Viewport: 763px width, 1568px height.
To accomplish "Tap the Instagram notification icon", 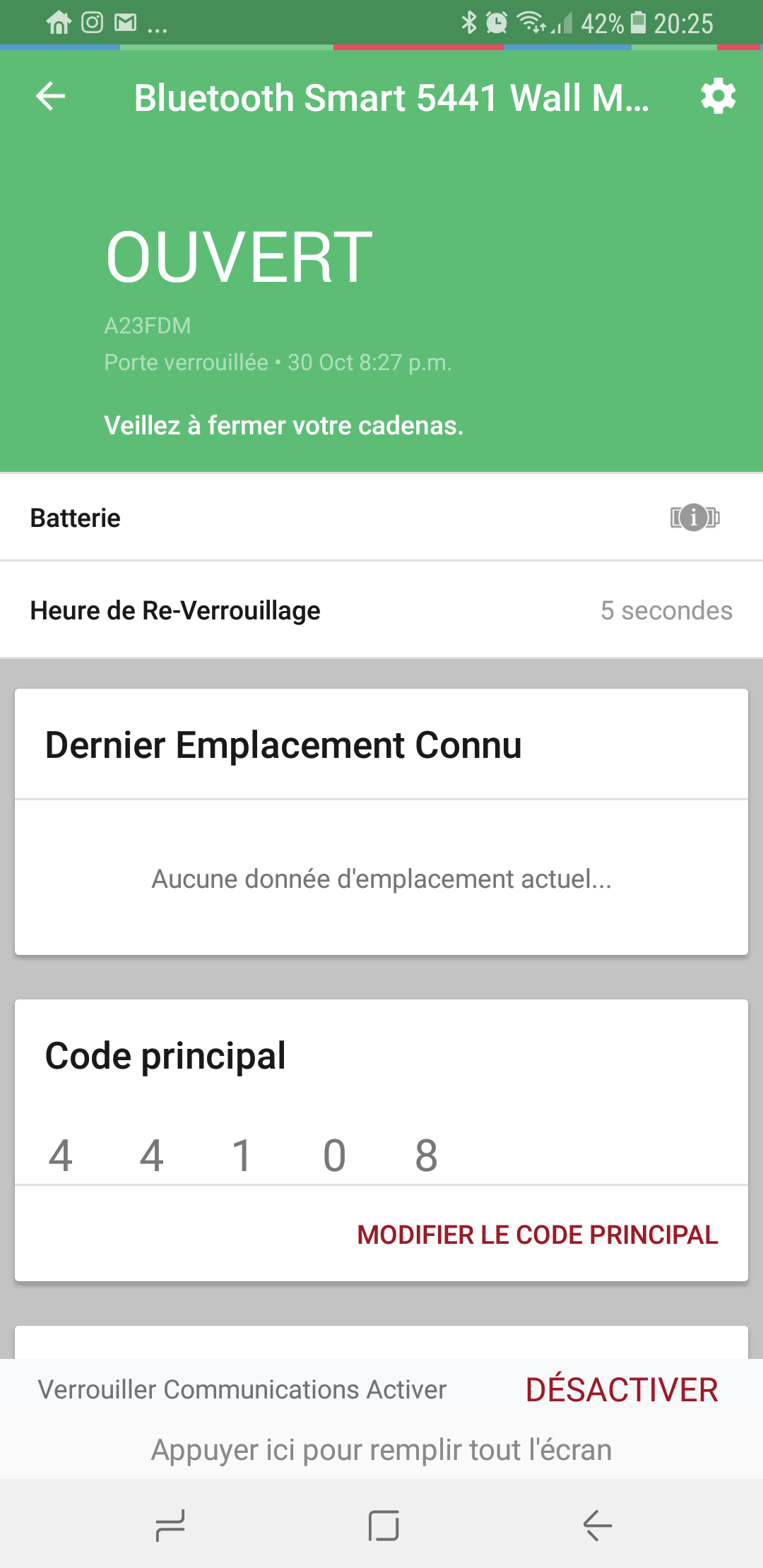I will pyautogui.click(x=93, y=23).
